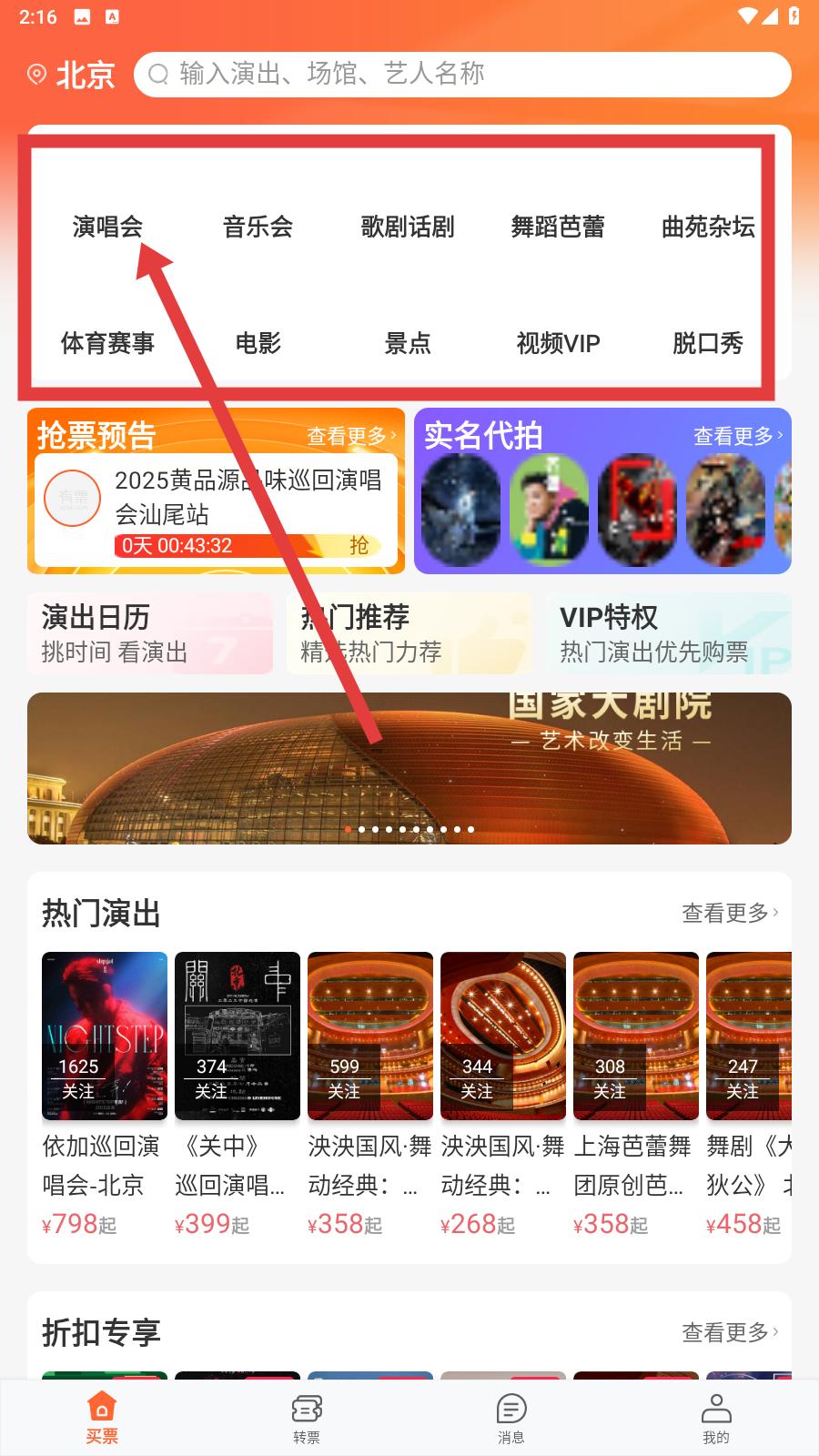Image resolution: width=819 pixels, height=1456 pixels.
Task: View more under 抢票预告
Action: (x=351, y=437)
